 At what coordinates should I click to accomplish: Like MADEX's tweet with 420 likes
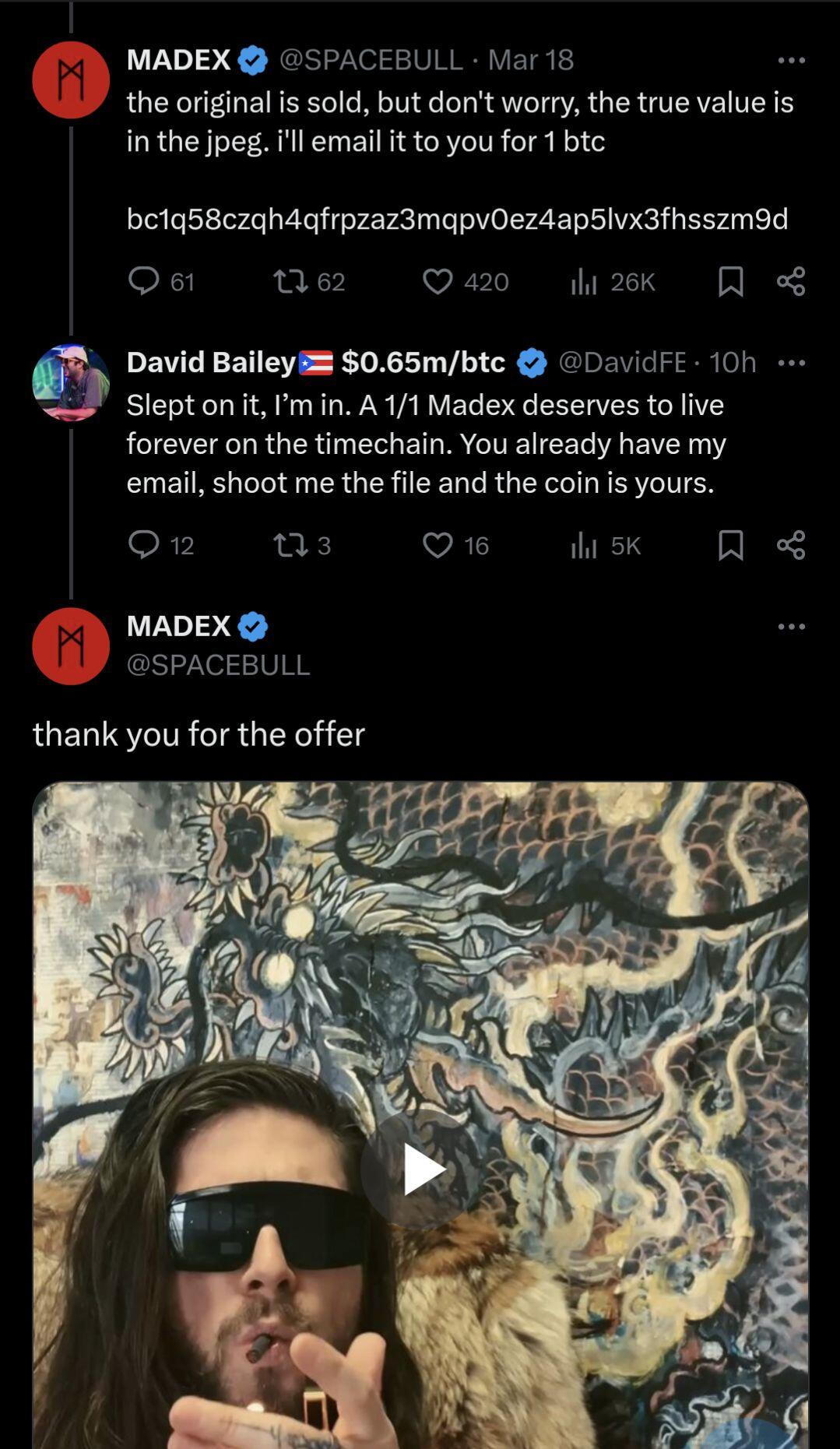tap(438, 281)
